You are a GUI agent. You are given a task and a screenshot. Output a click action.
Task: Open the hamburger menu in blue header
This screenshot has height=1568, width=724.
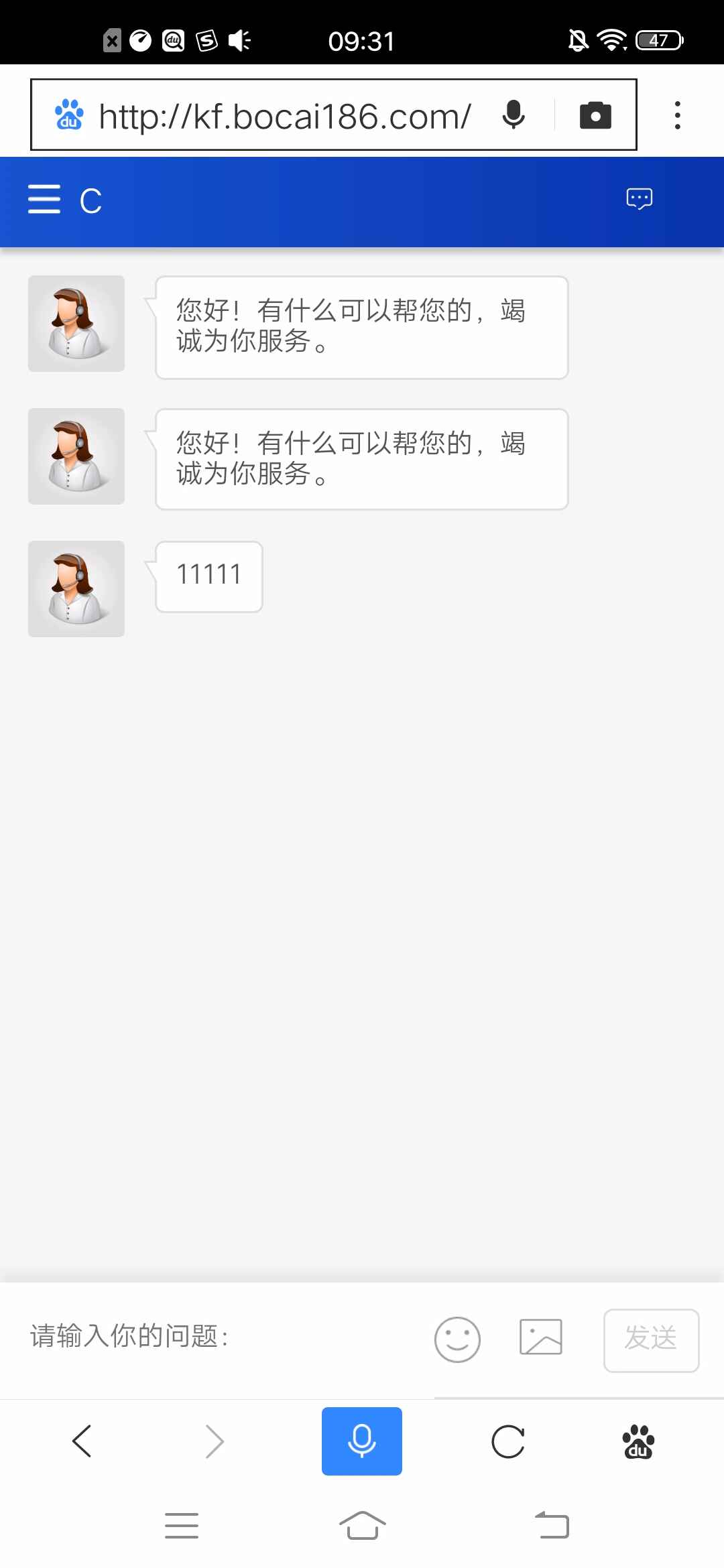pyautogui.click(x=44, y=200)
